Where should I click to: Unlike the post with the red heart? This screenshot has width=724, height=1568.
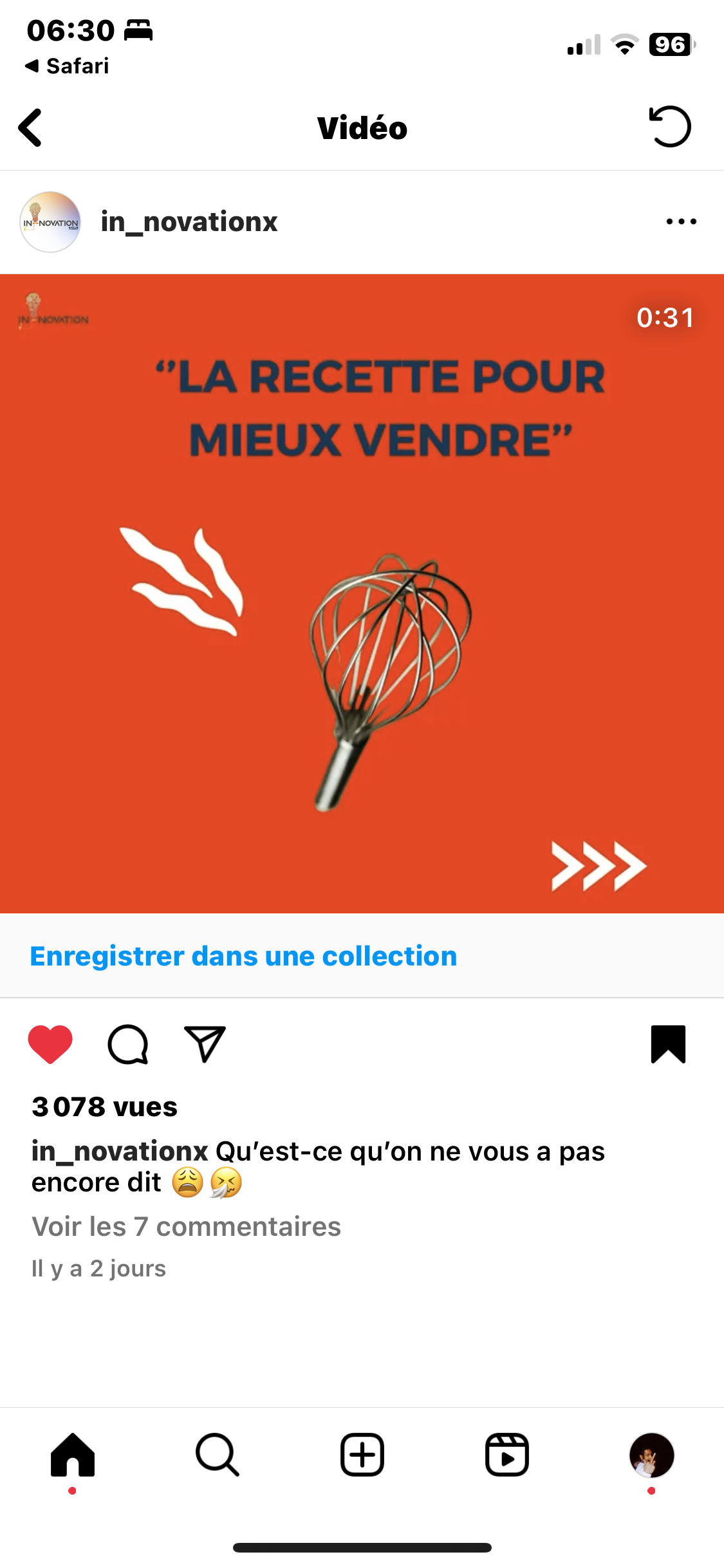(50, 1043)
